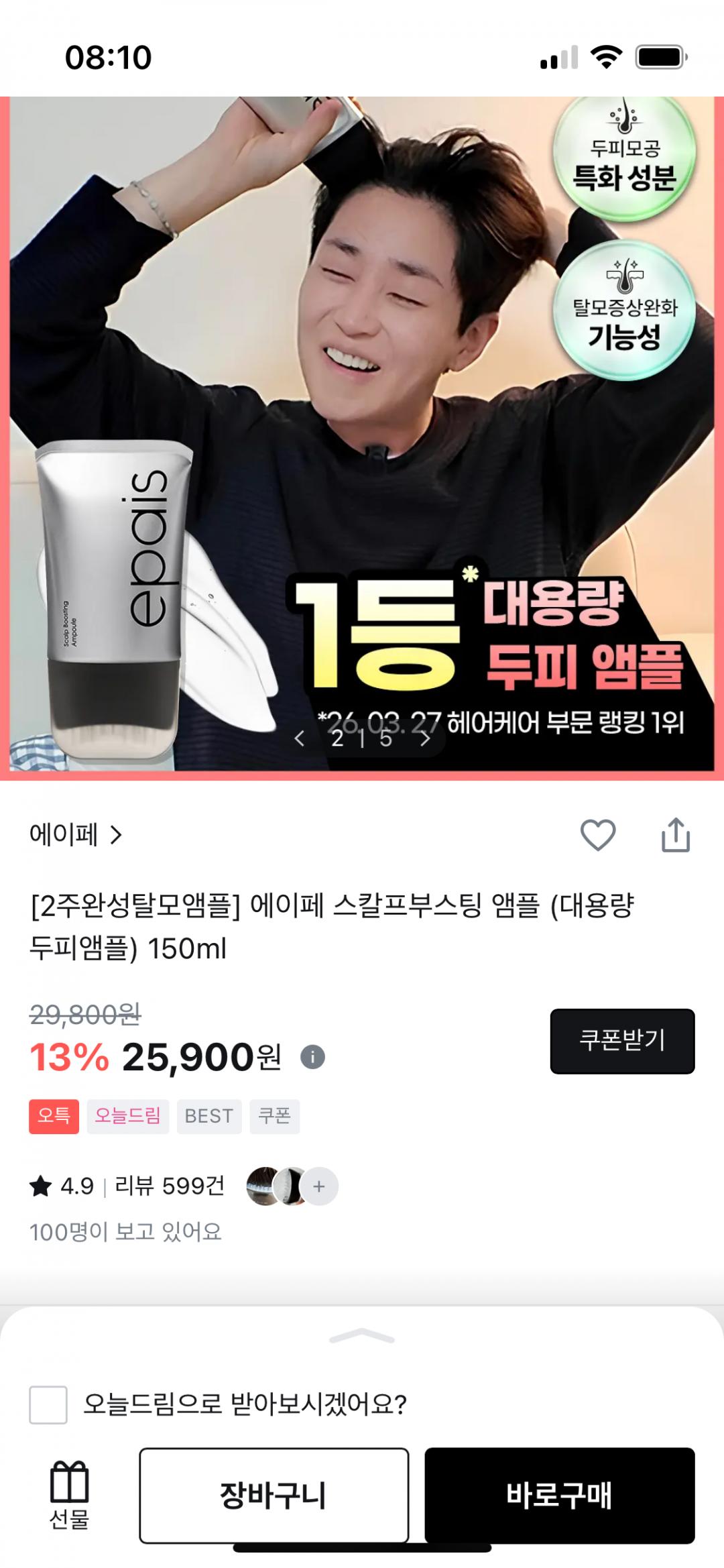The image size is (724, 1568).
Task: Add to cart with 장바구니
Action: click(x=274, y=1495)
